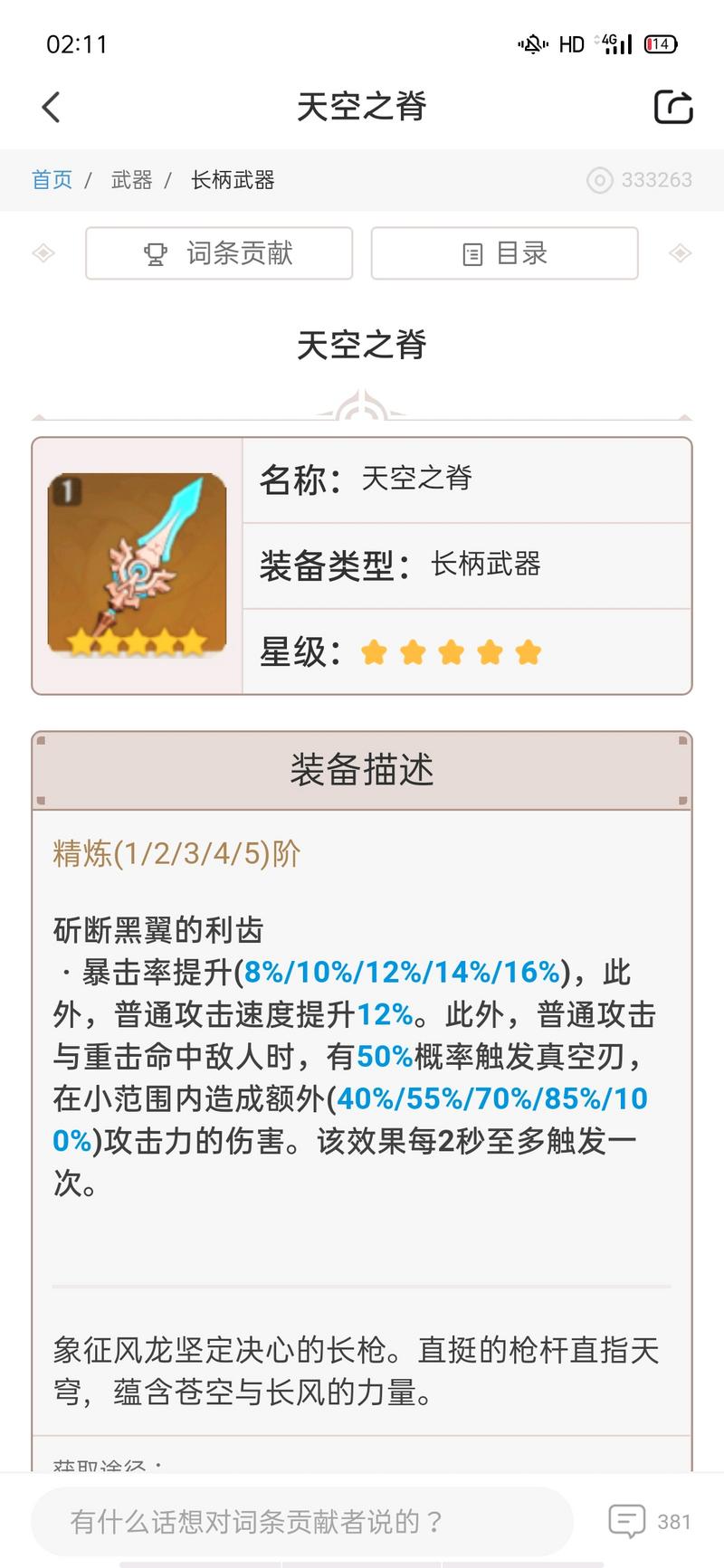Tap the comment field to message contributors
Image resolution: width=724 pixels, height=1568 pixels.
coord(302,1522)
